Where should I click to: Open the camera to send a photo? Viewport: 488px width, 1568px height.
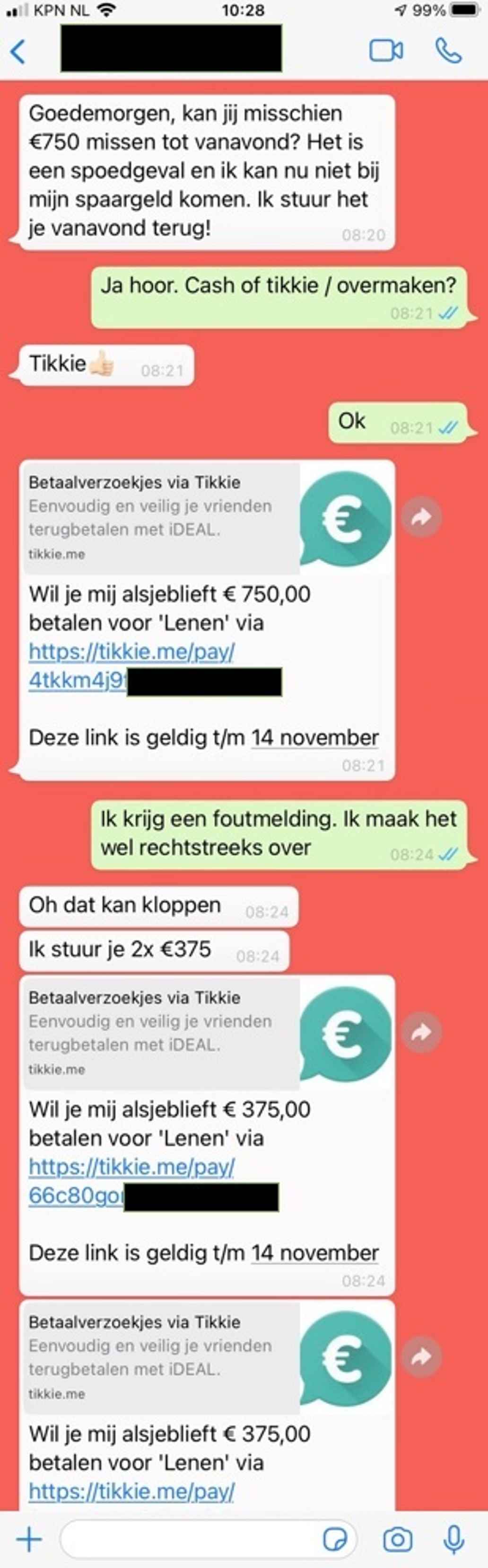397,1540
